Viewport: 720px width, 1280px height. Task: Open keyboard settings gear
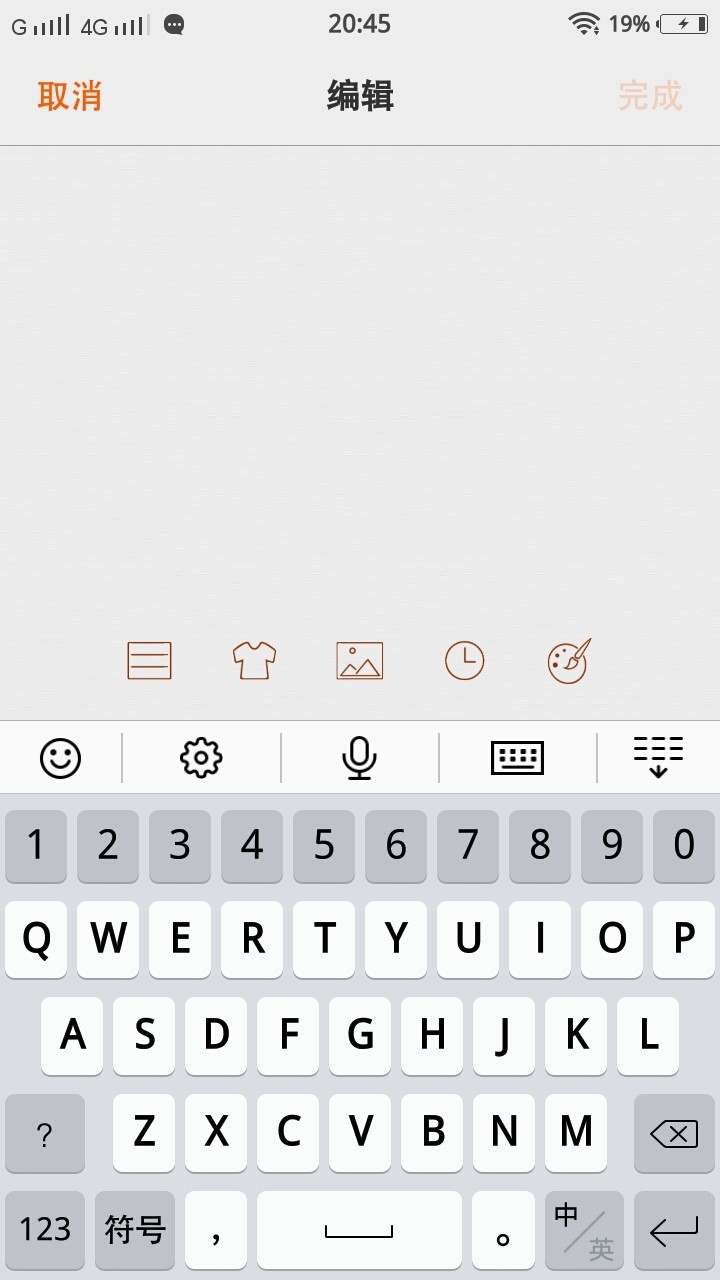click(x=201, y=758)
